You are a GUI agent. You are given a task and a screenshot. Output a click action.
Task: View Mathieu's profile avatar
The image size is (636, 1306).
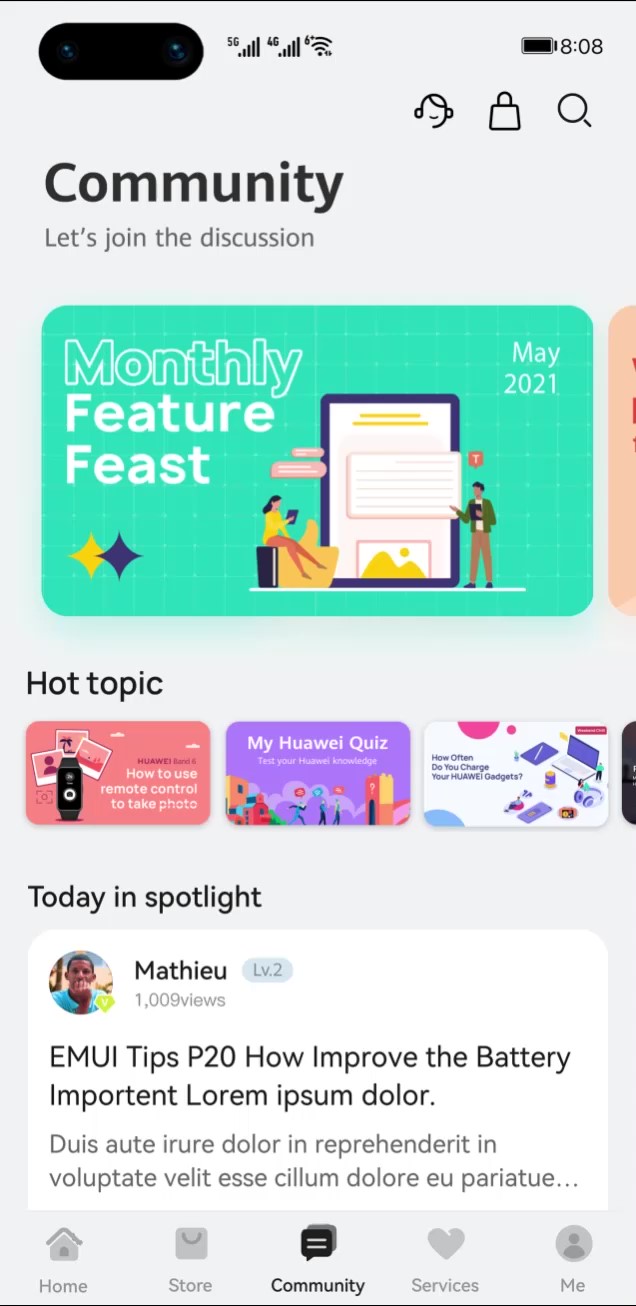(81, 982)
